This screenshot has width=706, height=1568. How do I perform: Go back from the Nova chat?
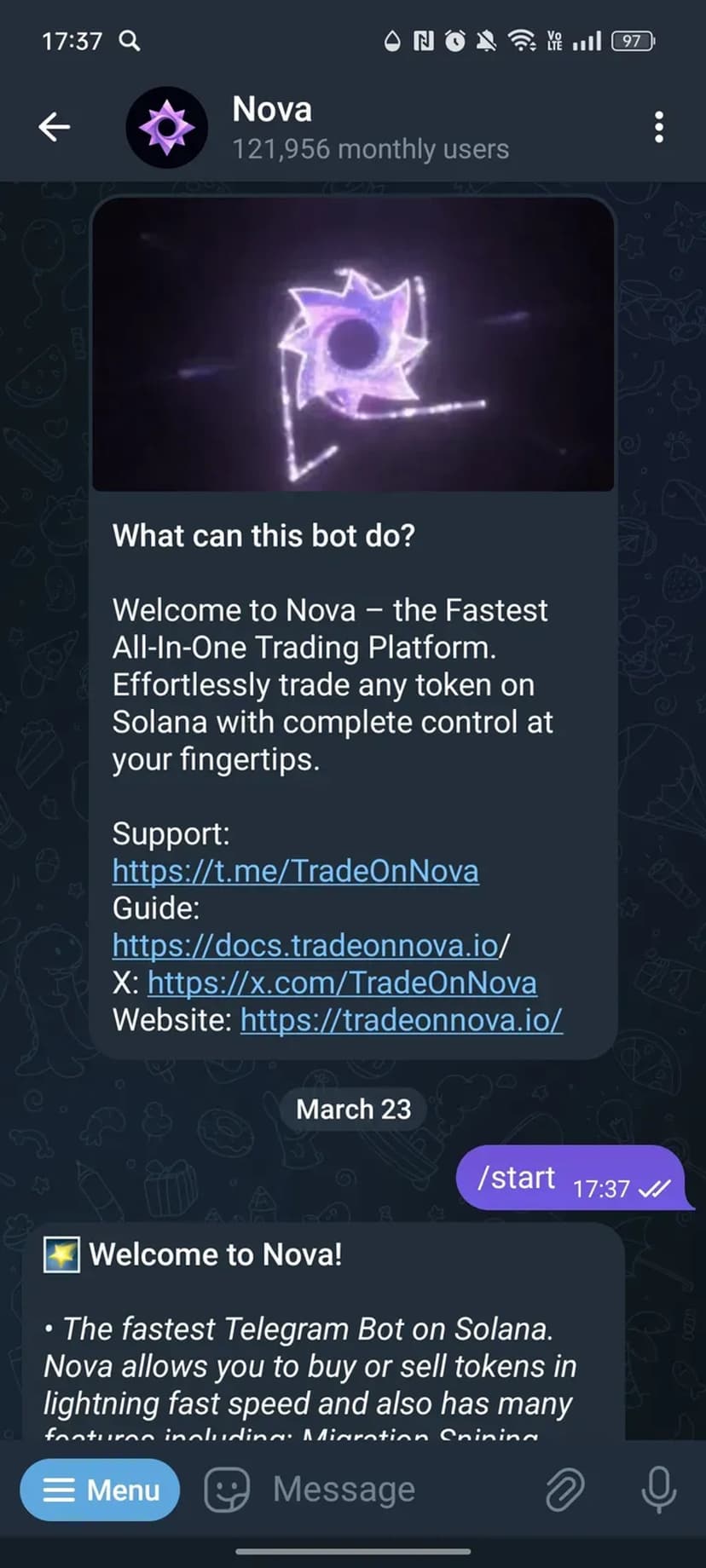[54, 127]
